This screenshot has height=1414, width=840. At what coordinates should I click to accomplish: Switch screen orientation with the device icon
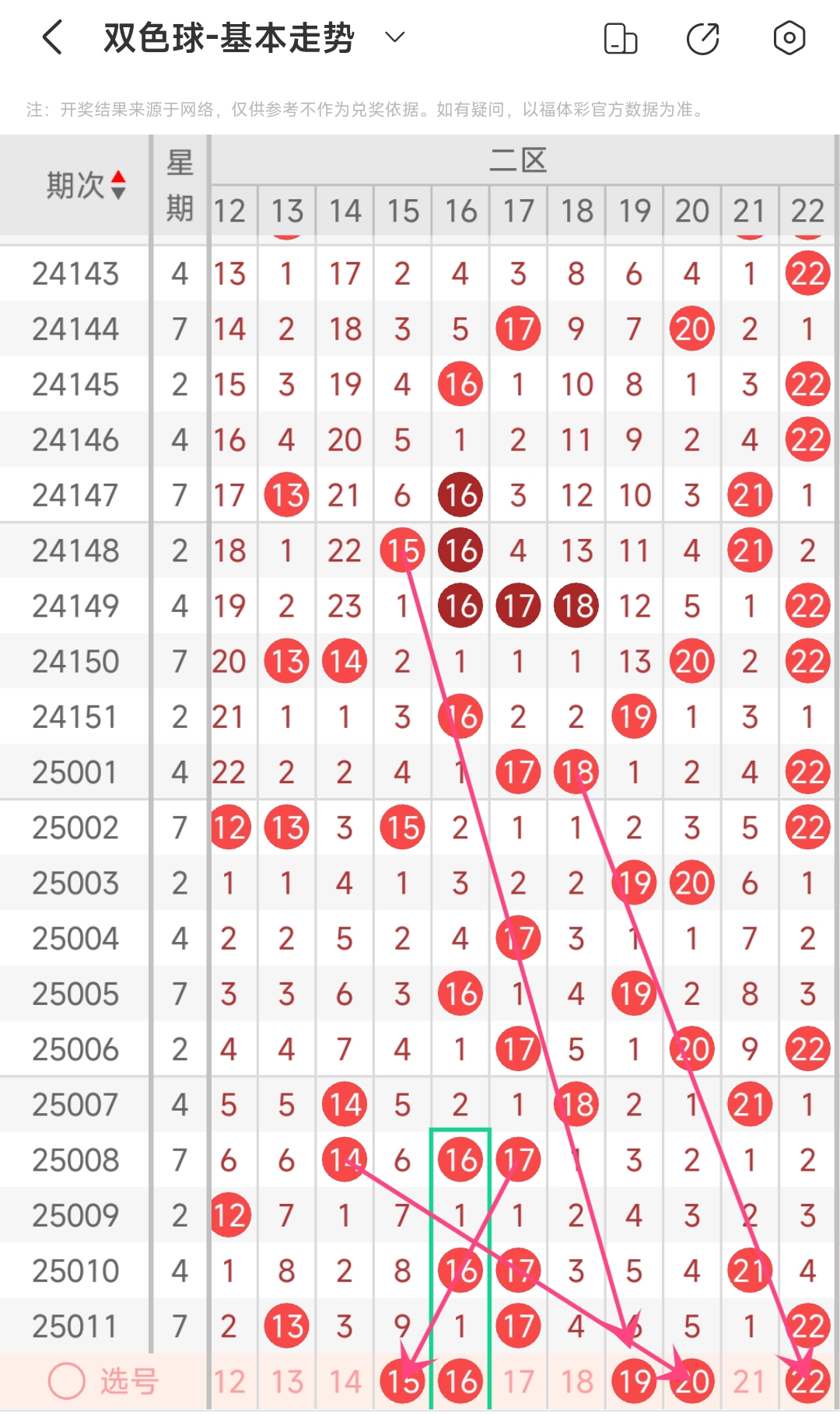point(620,38)
